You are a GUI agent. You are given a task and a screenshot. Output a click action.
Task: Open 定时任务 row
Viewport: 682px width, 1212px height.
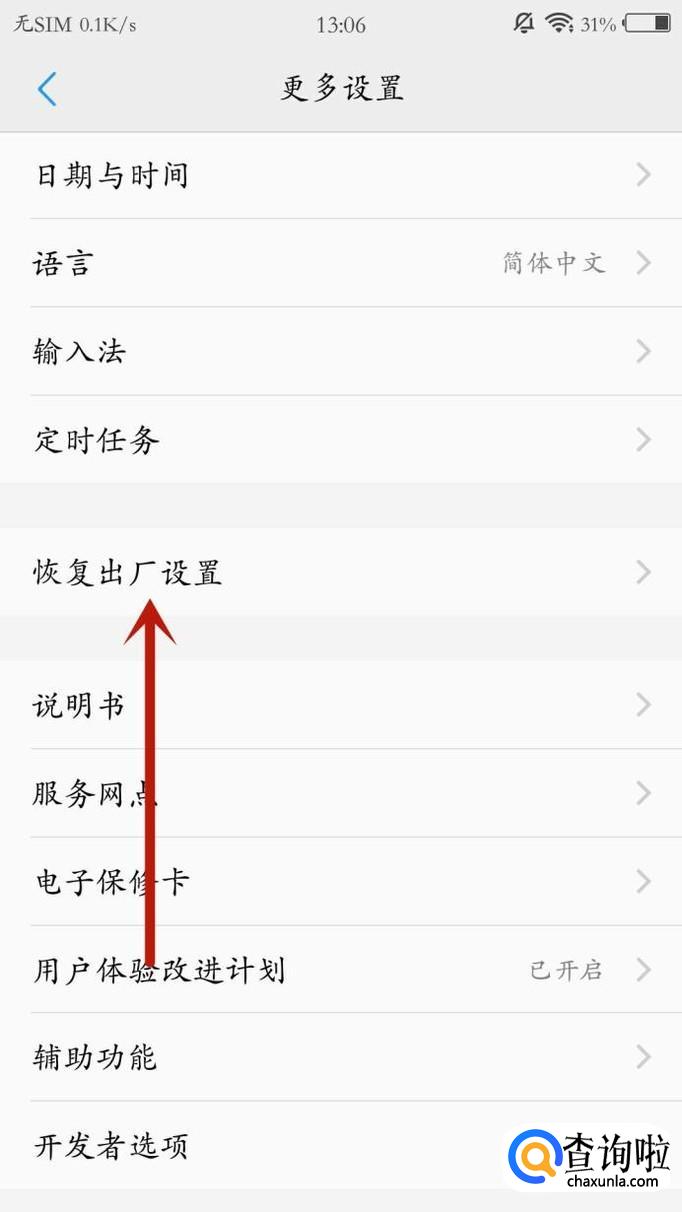(x=340, y=440)
